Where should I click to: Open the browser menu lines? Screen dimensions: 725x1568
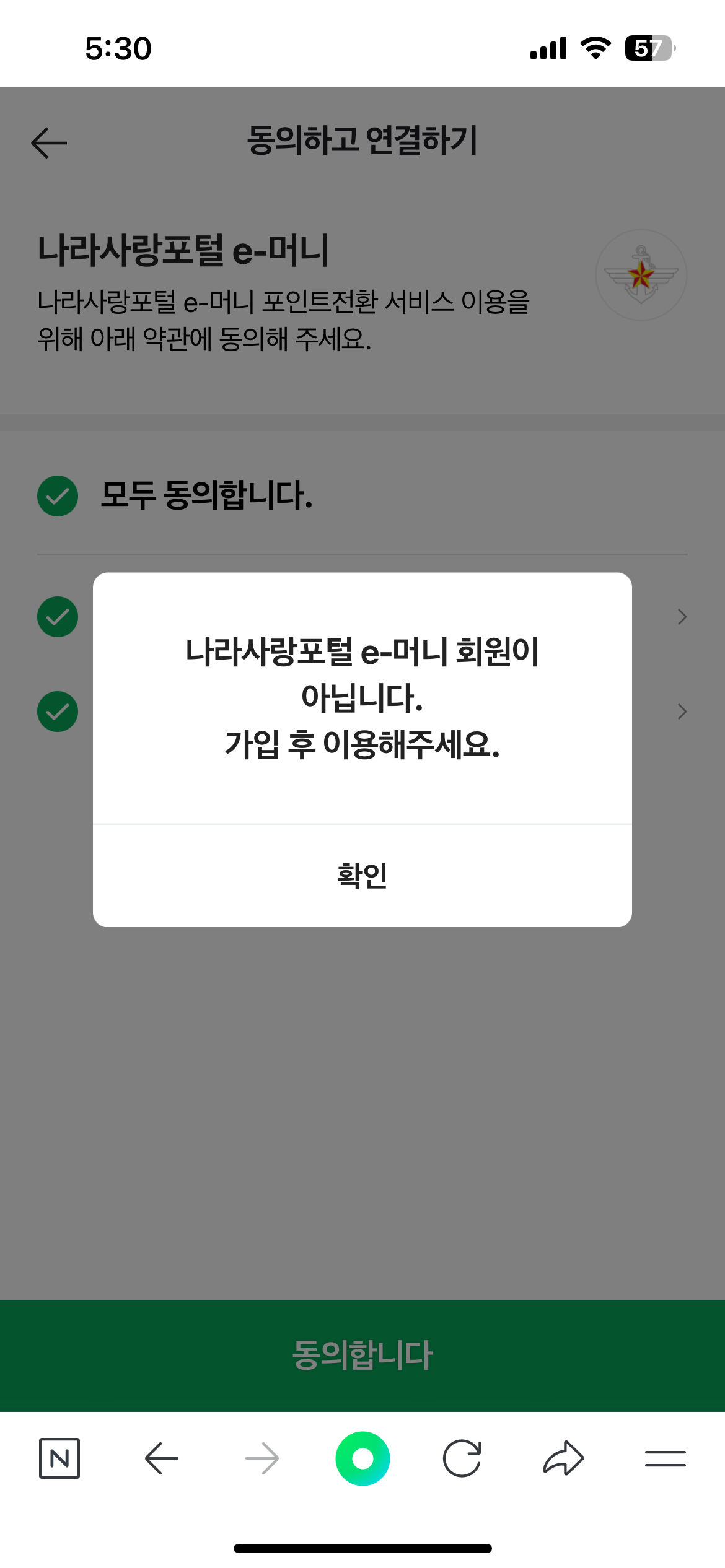pos(665,1458)
